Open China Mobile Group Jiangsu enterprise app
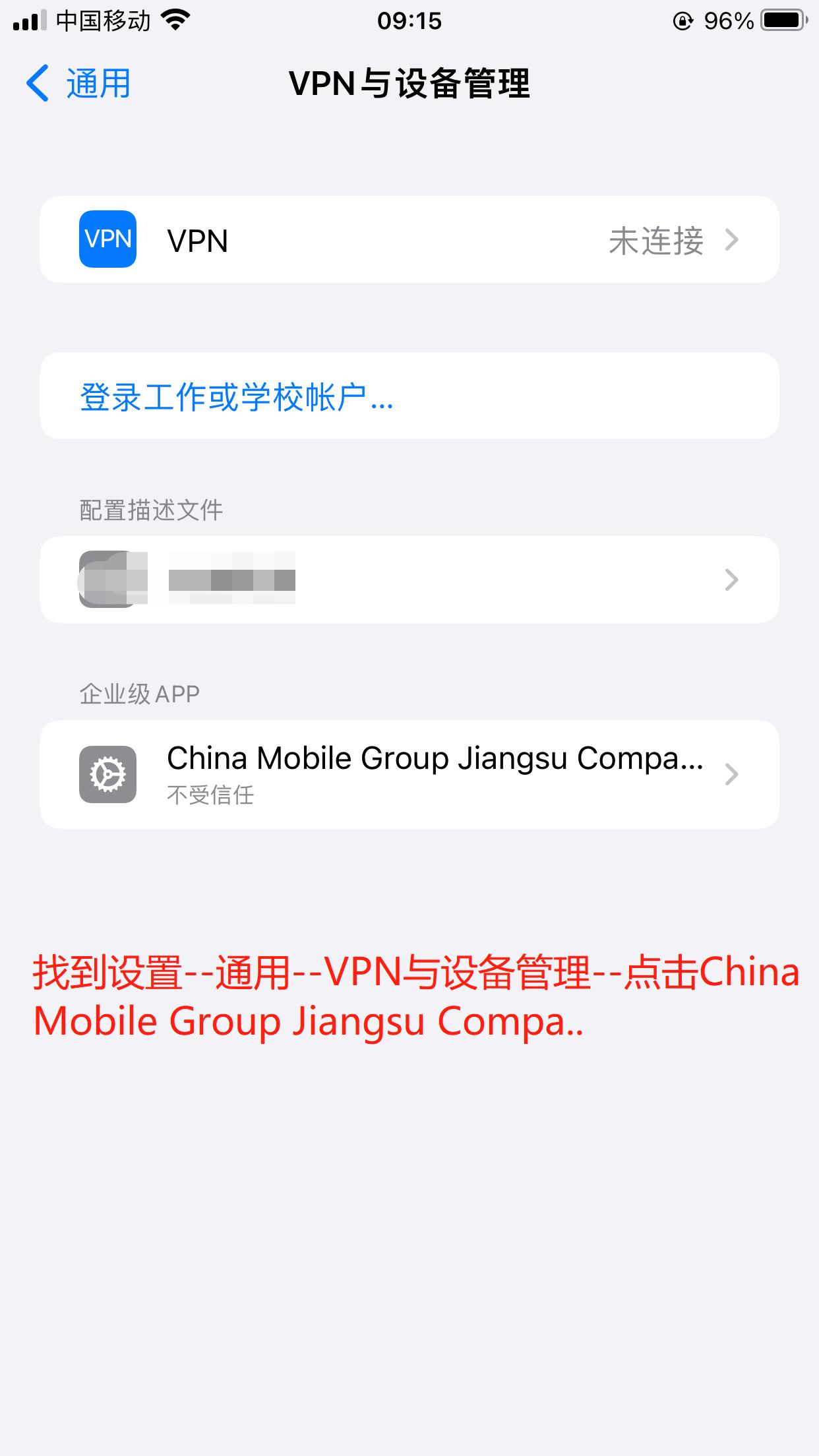819x1456 pixels. [409, 774]
